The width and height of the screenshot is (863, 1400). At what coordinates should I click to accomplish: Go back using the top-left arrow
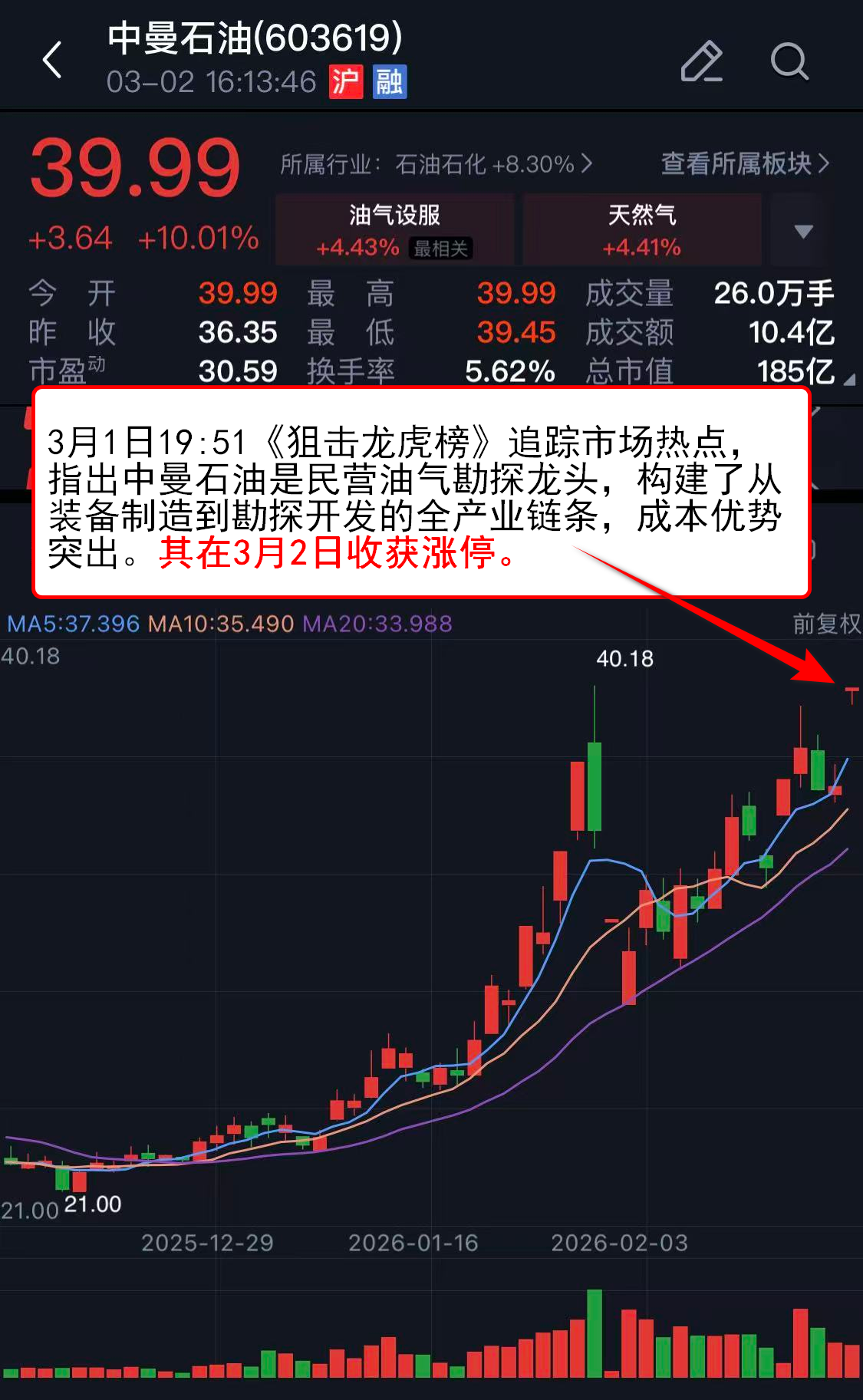pos(52,61)
